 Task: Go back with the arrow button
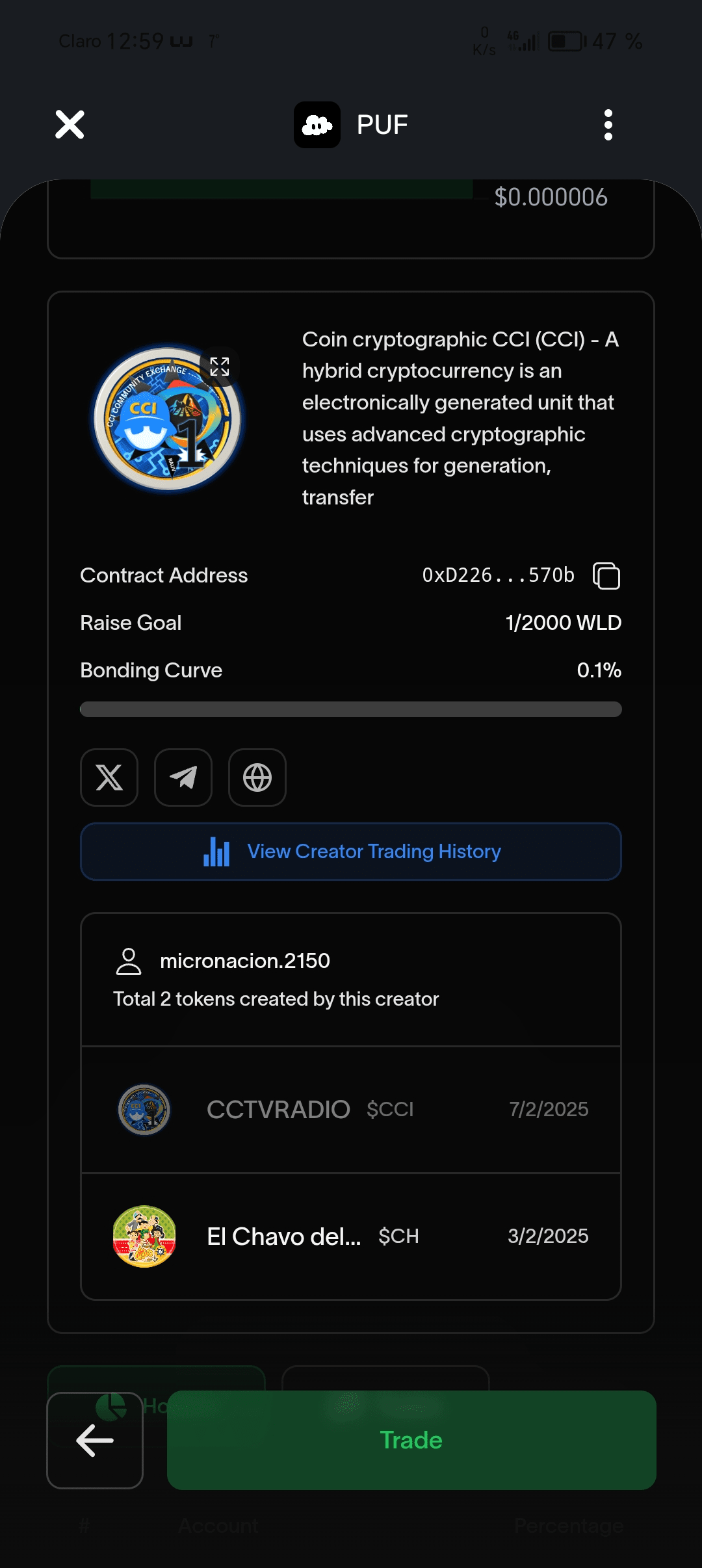(95, 1441)
